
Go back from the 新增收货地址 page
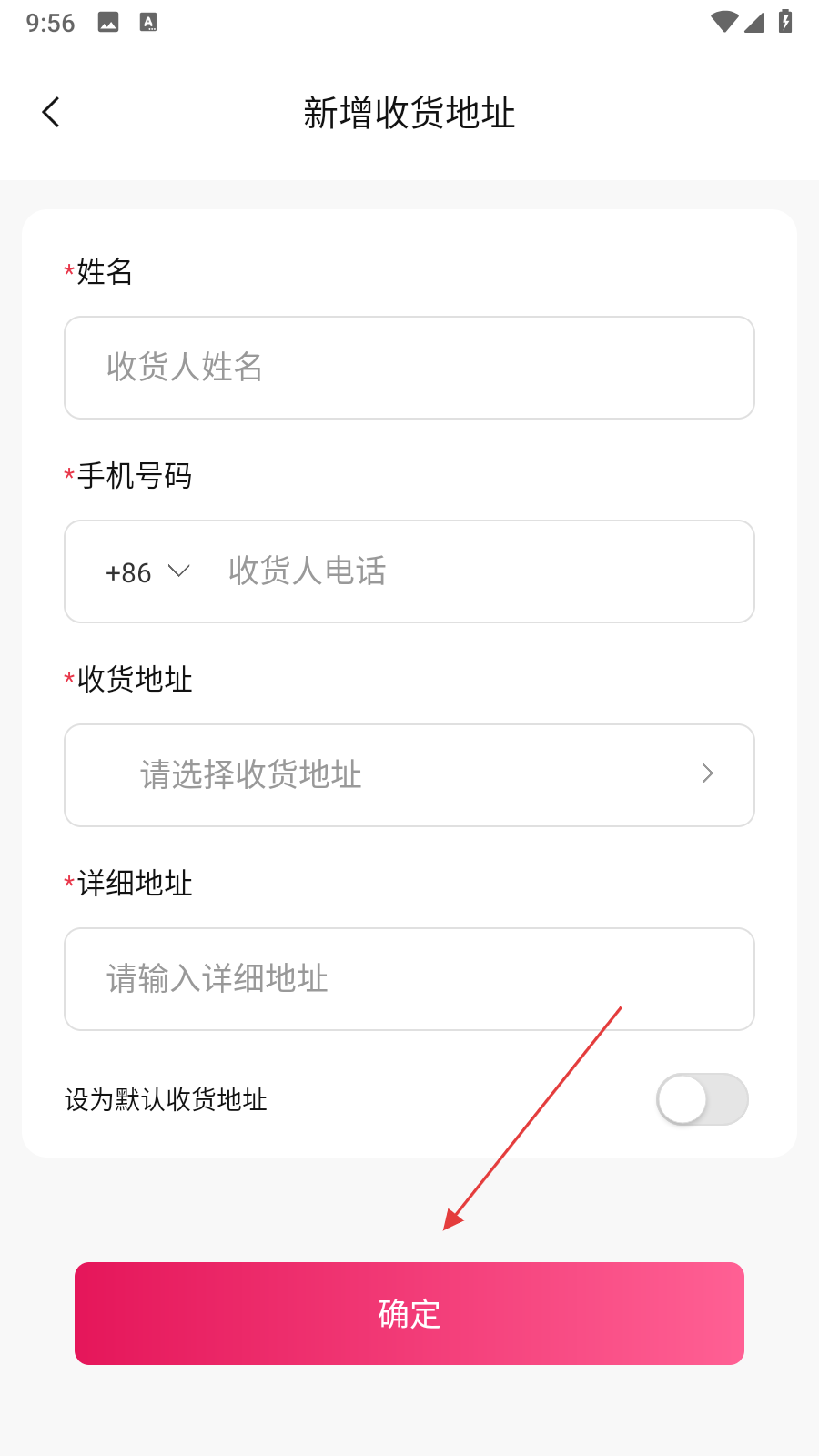(x=51, y=113)
